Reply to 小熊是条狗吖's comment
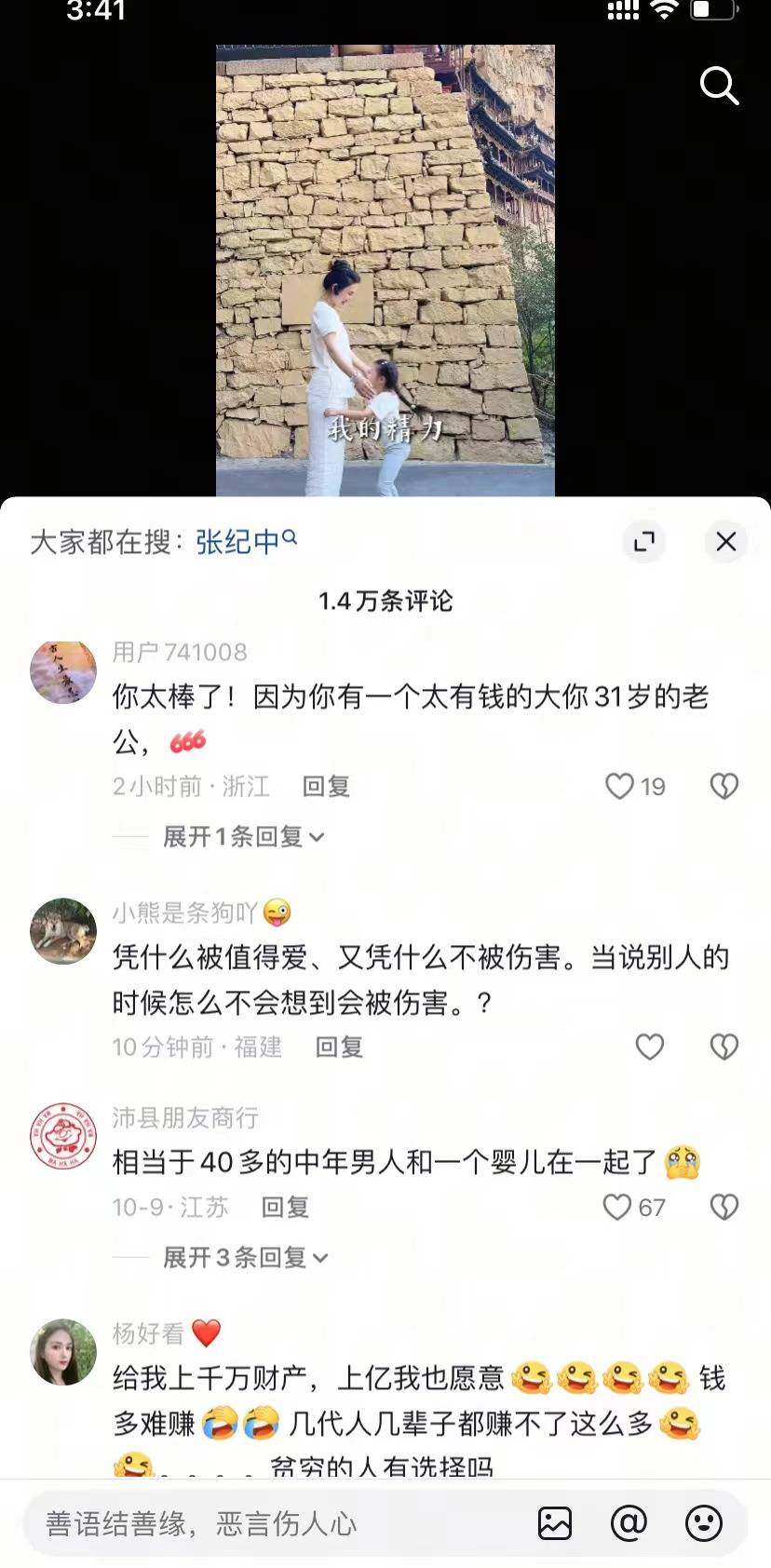This screenshot has height=1568, width=771. click(x=339, y=1048)
